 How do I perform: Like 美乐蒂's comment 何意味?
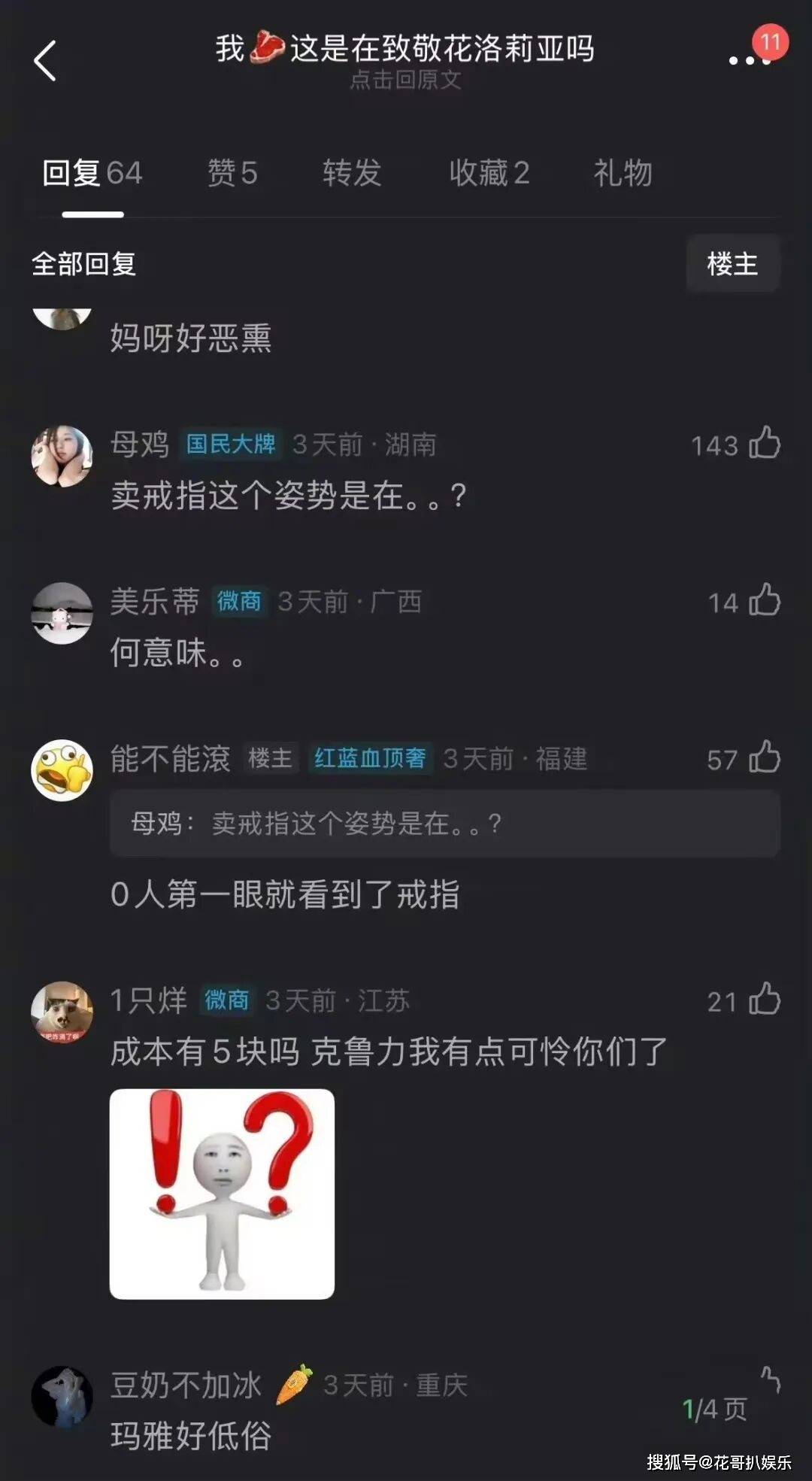pos(765,601)
